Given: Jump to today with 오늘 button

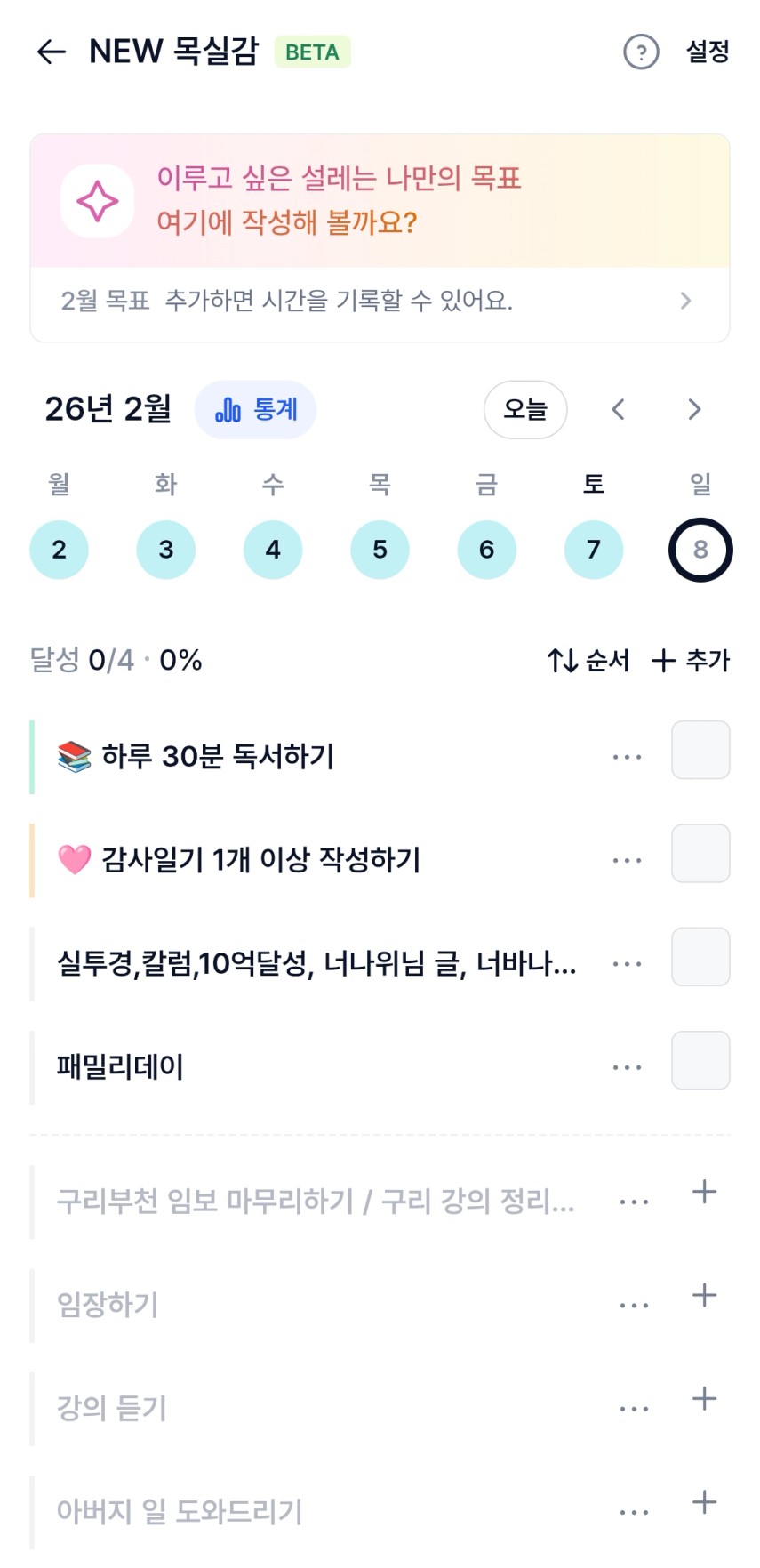Looking at the screenshot, I should pos(525,410).
